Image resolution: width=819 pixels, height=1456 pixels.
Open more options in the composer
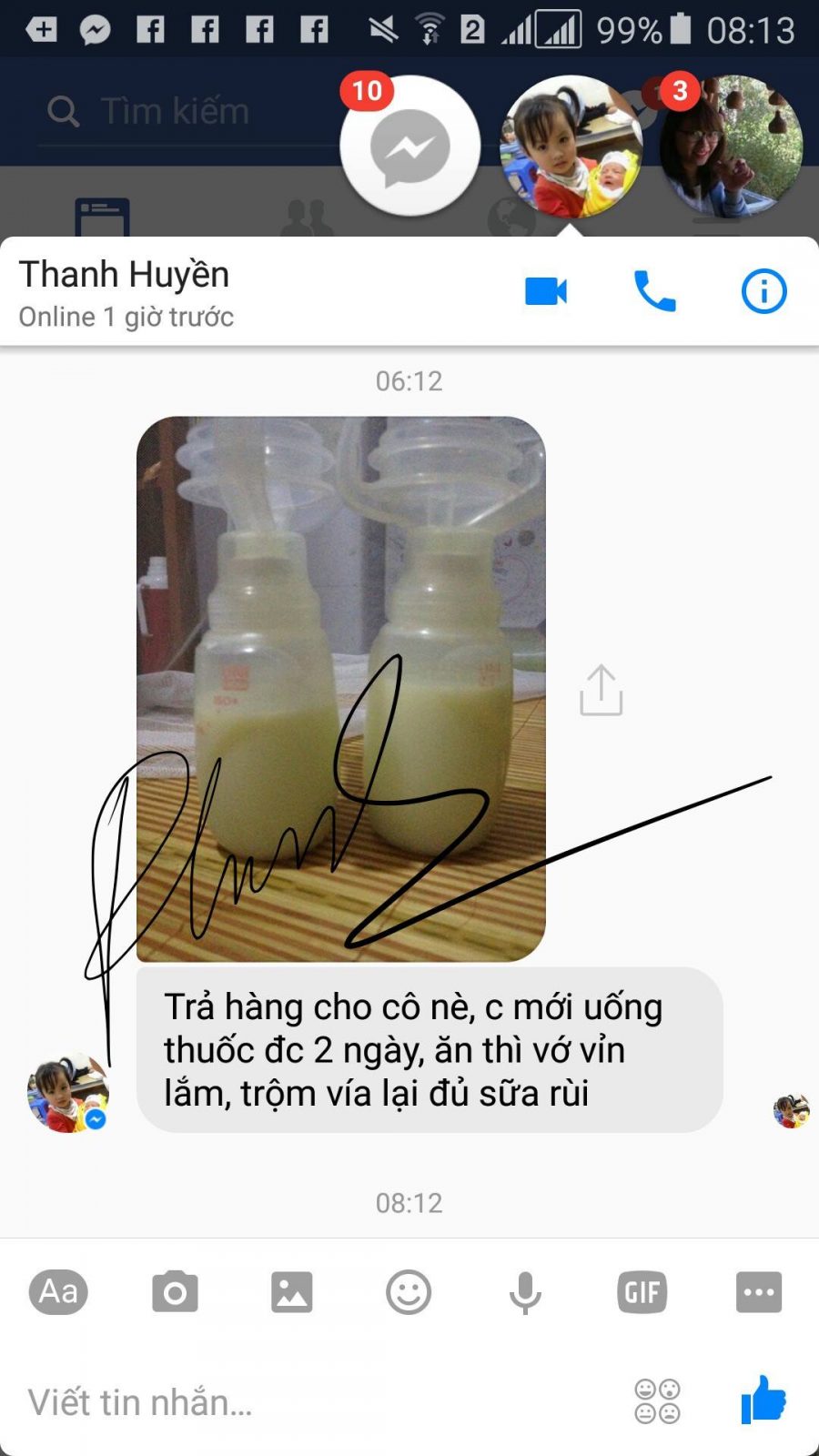pyautogui.click(x=759, y=1291)
